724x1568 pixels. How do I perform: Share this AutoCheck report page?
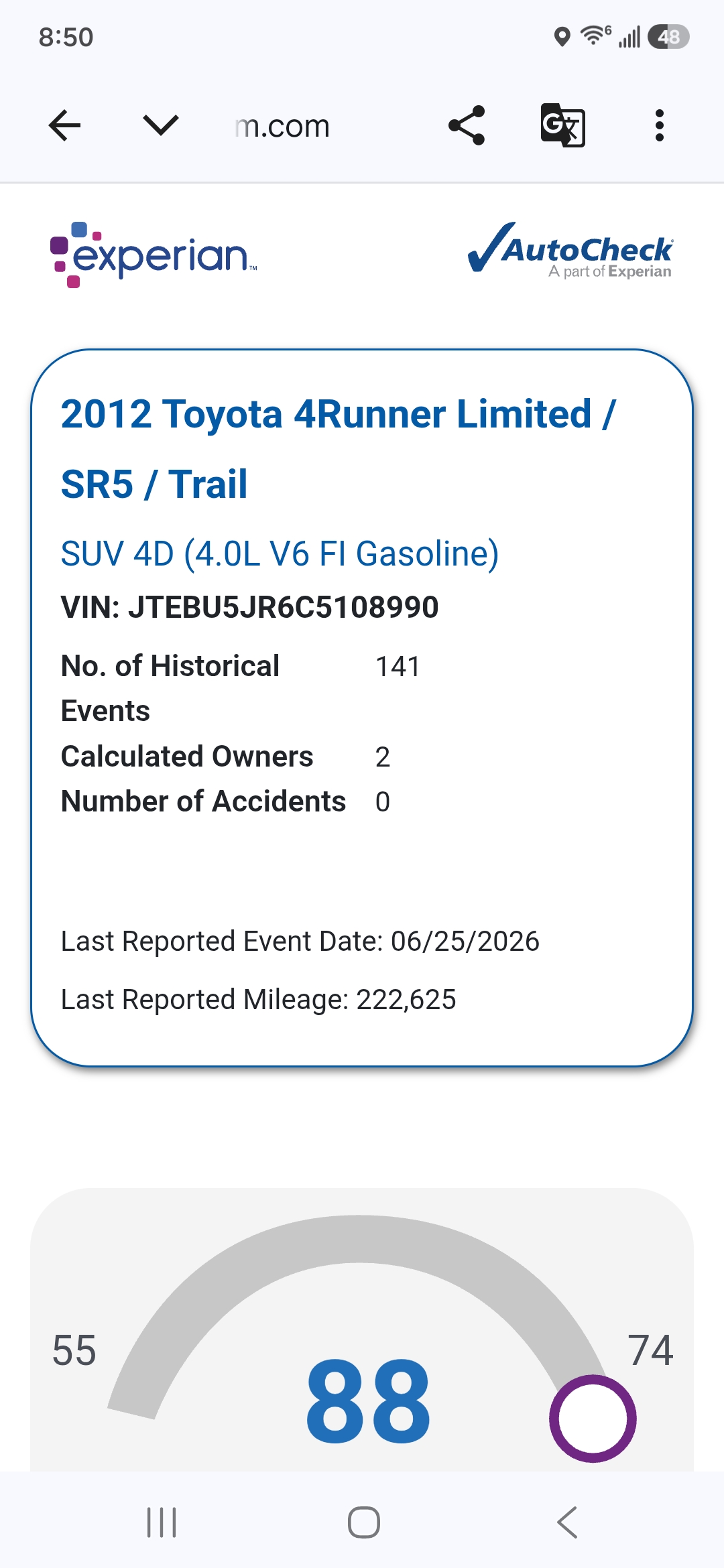467,125
